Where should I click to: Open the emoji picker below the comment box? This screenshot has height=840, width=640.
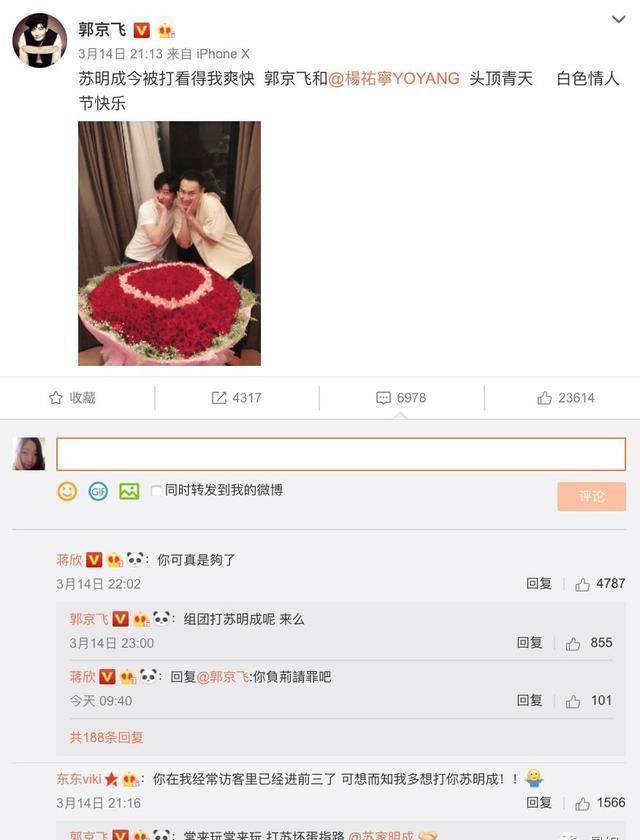(67, 491)
